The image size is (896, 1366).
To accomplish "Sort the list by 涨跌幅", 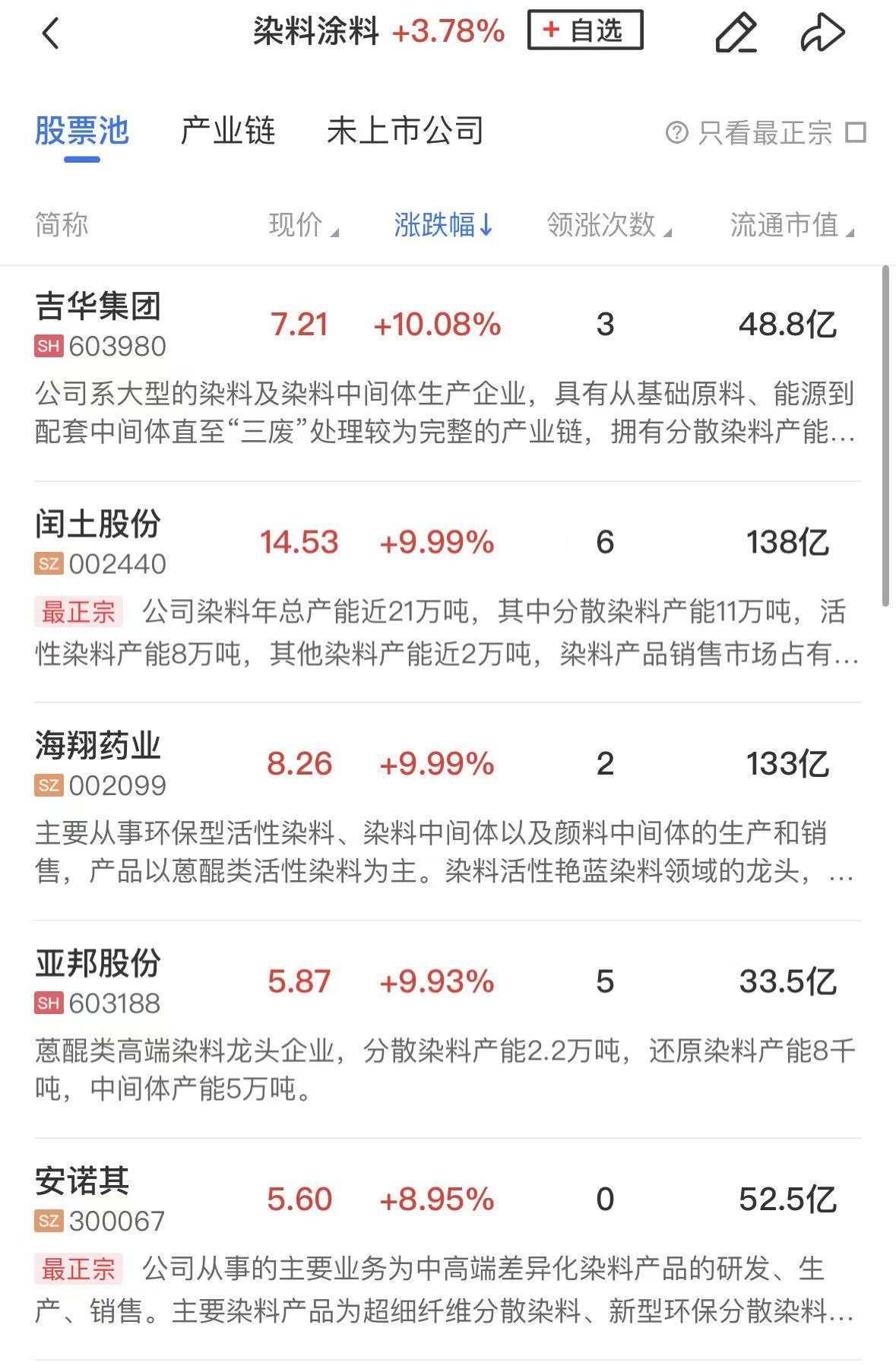I will 443,225.
